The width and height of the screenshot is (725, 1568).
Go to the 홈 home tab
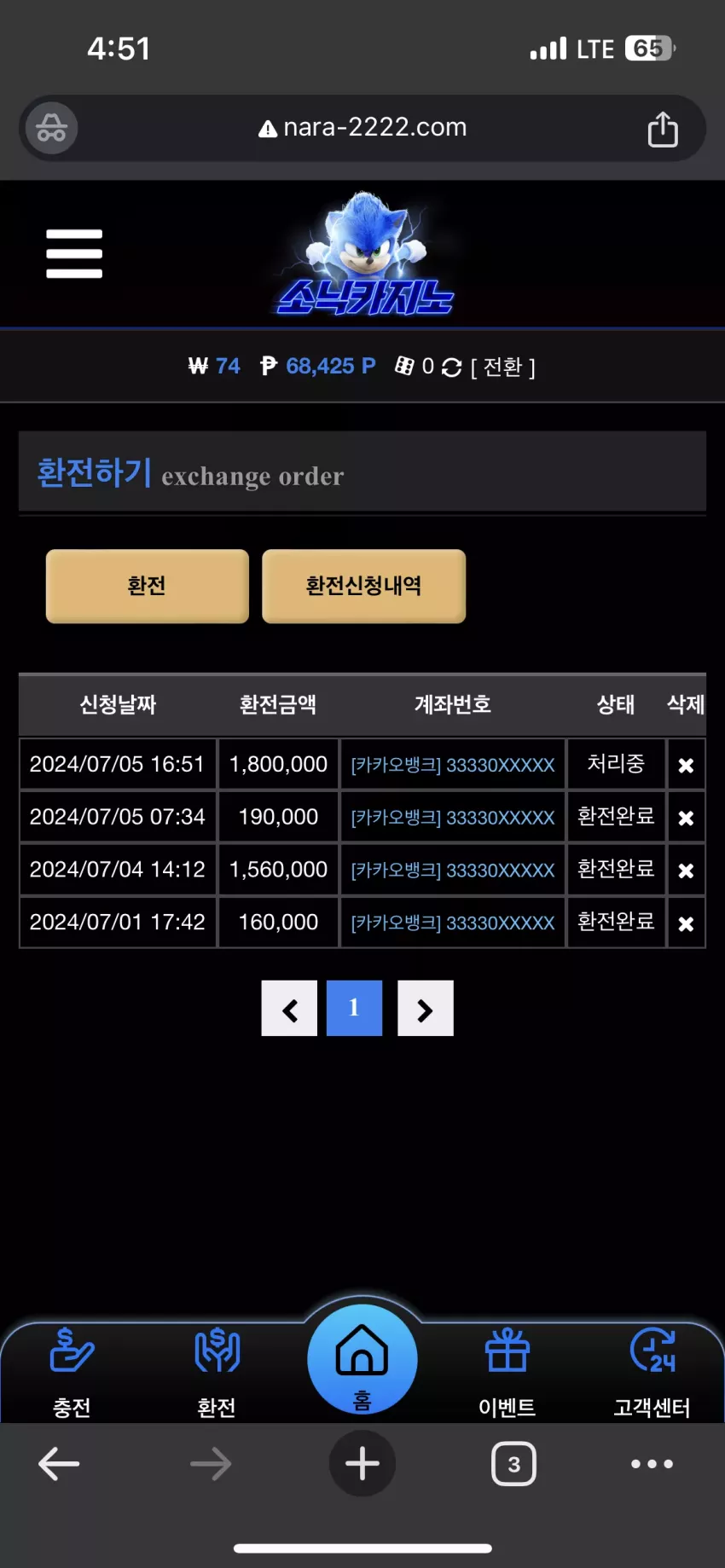(362, 1360)
